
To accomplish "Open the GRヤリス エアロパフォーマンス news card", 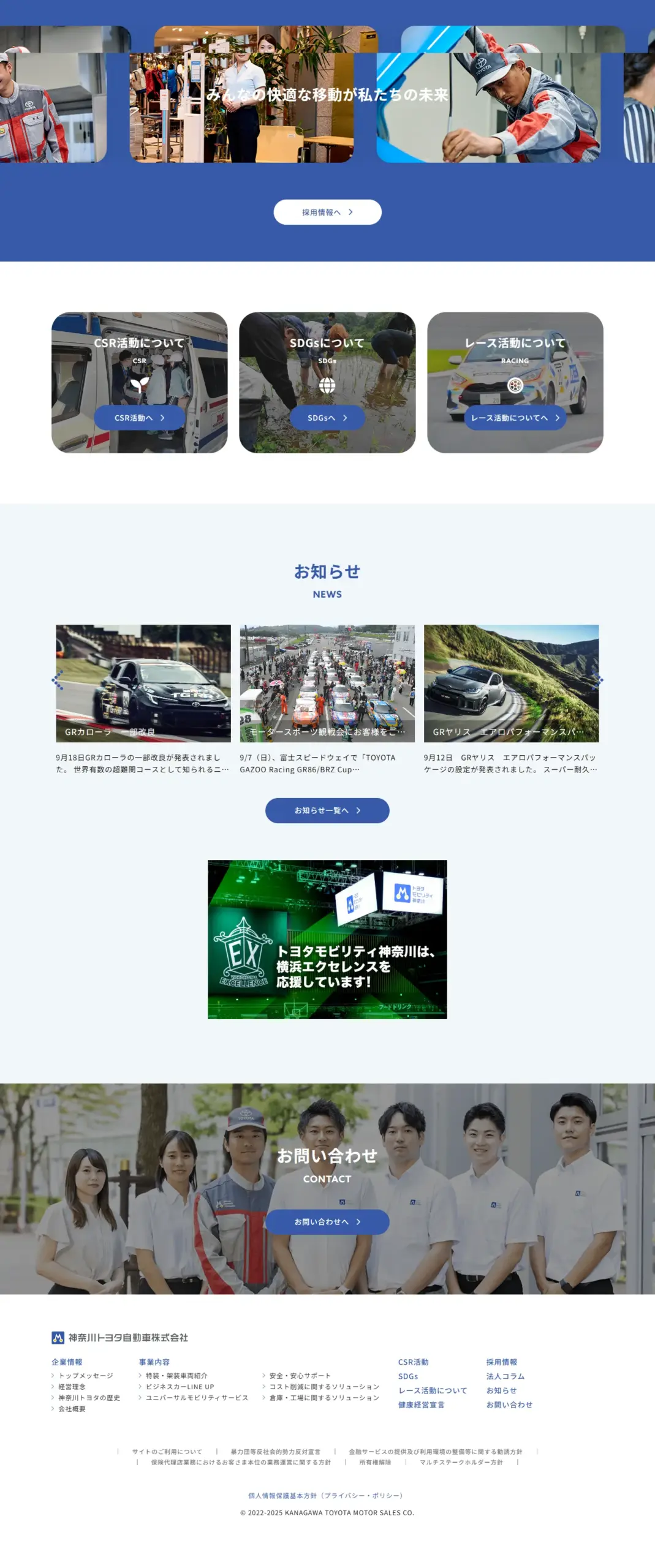I will click(x=511, y=683).
